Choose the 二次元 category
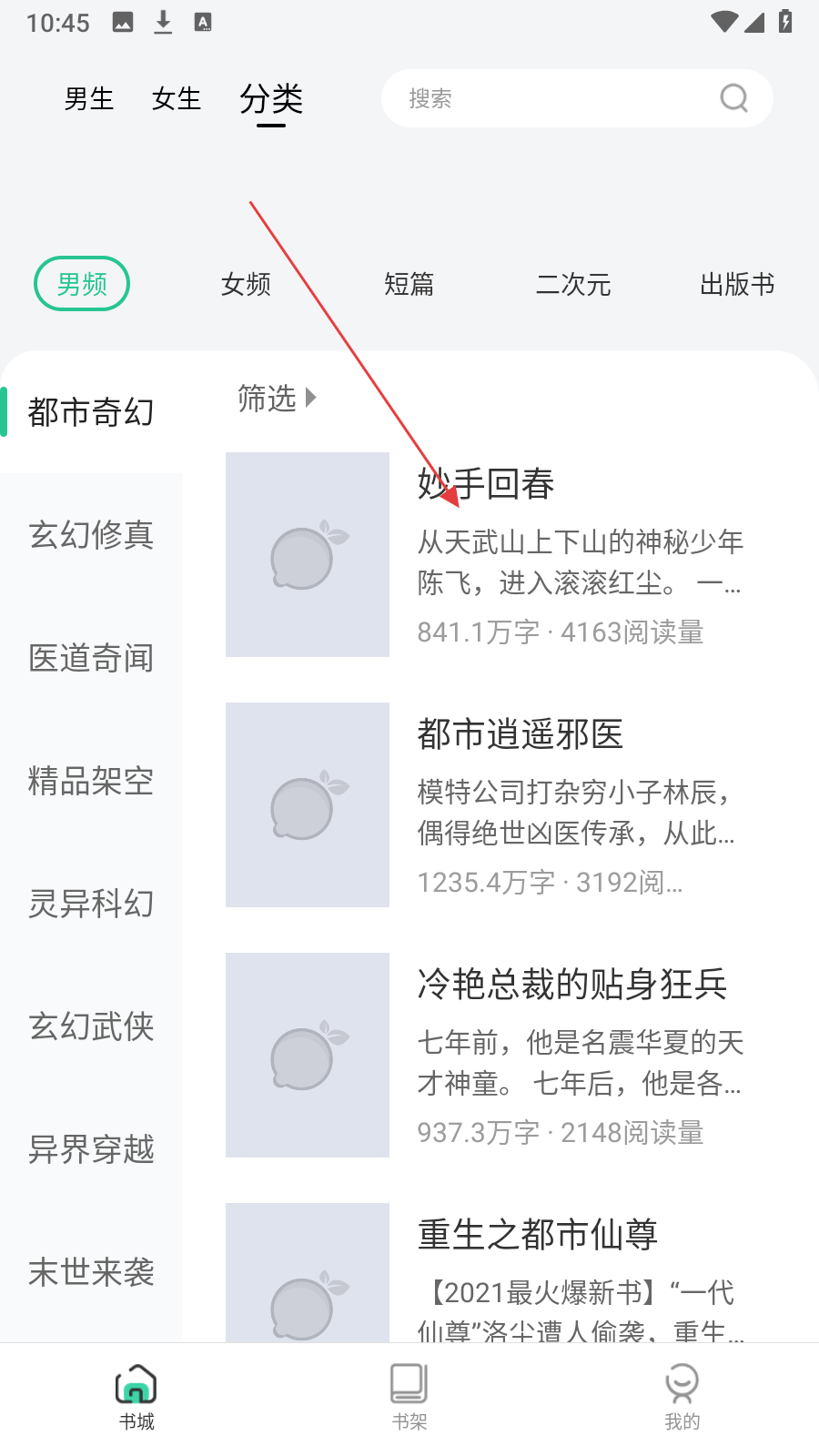 point(572,284)
